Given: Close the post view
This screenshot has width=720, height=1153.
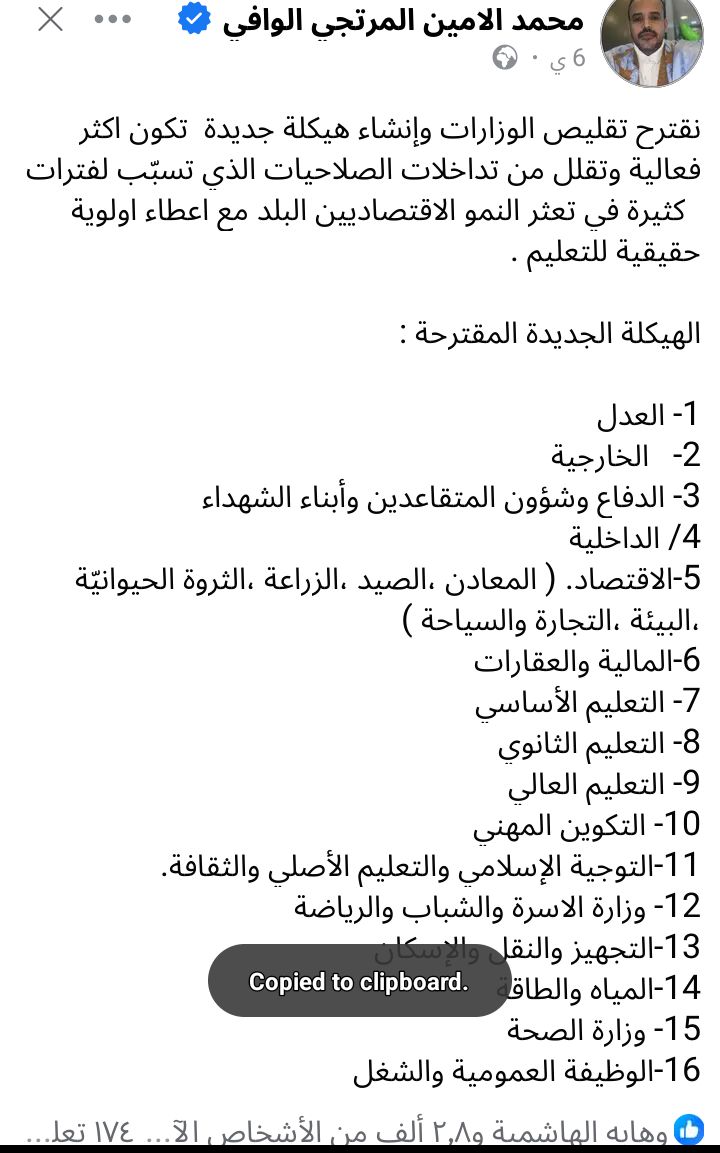Looking at the screenshot, I should tap(50, 19).
